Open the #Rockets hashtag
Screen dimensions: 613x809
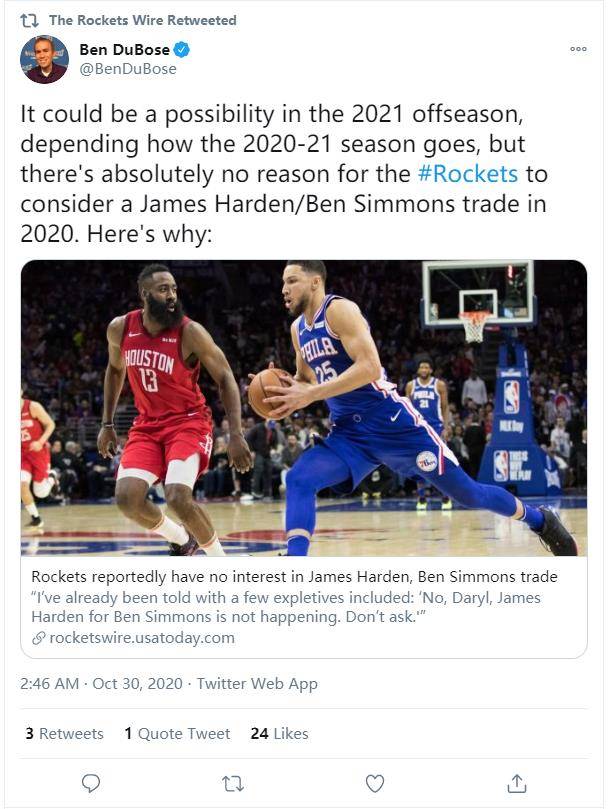coord(468,173)
